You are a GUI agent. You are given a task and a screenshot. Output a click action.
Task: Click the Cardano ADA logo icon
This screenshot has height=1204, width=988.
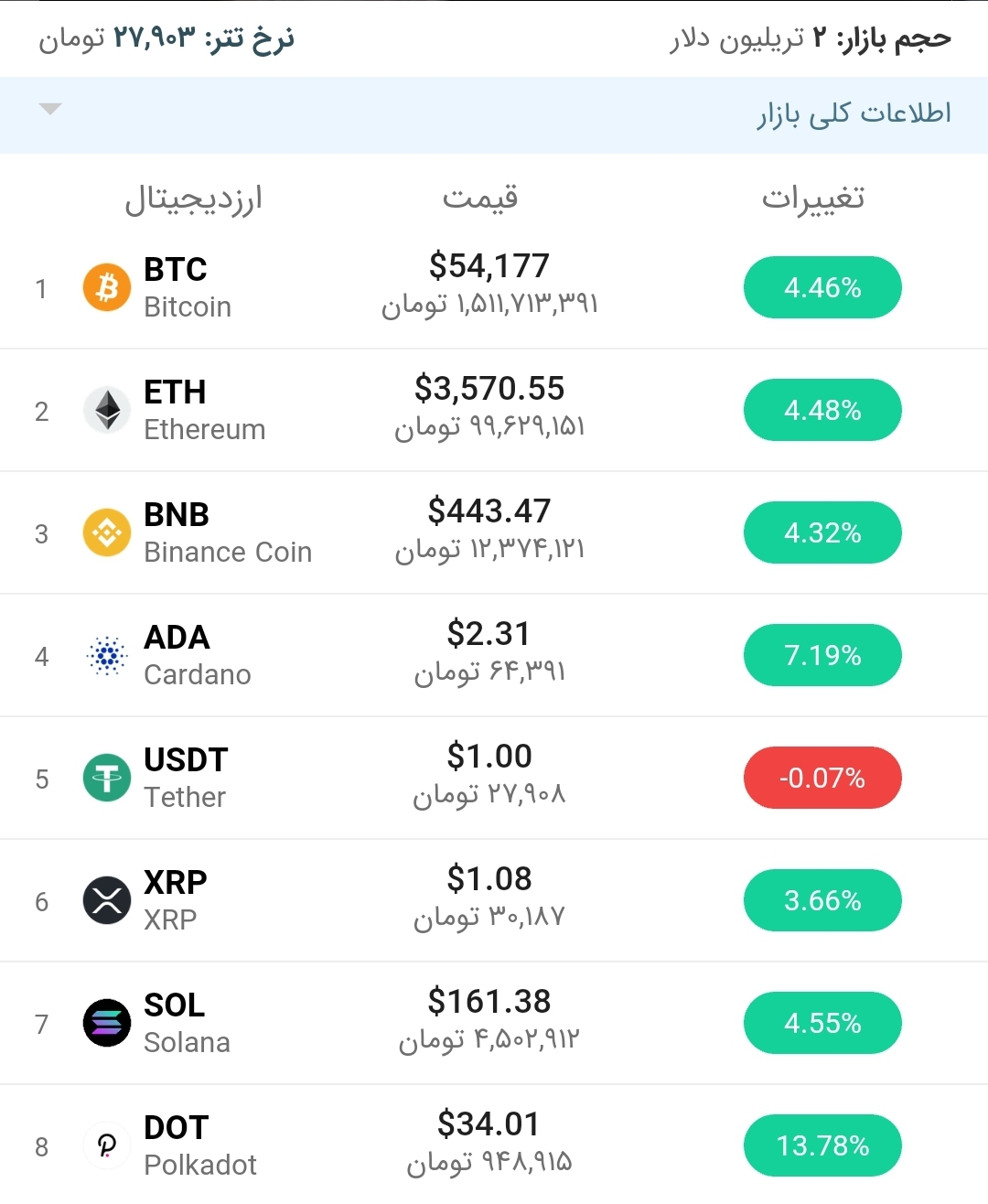[x=107, y=655]
